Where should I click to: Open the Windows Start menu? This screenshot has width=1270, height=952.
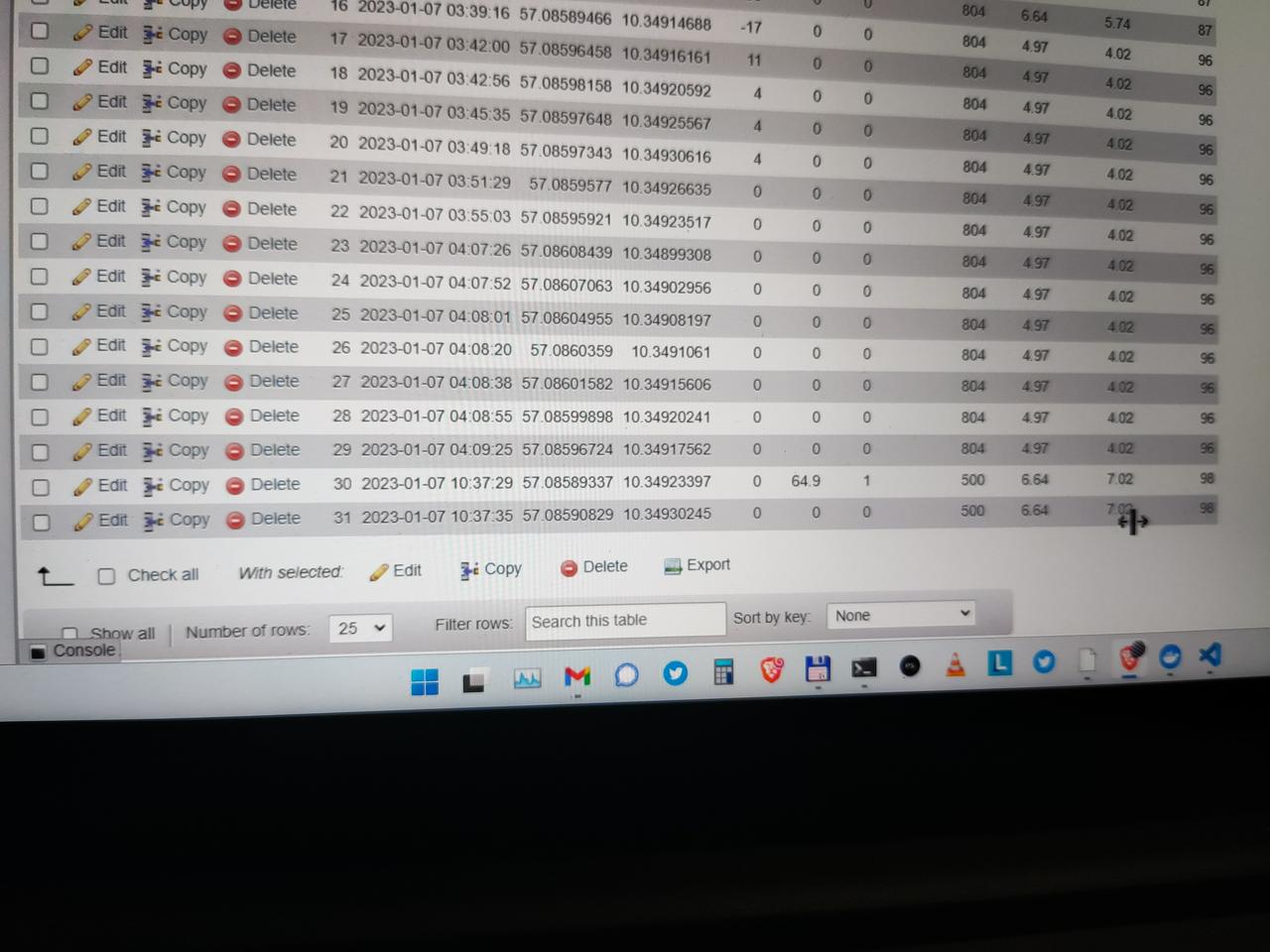pos(425,681)
